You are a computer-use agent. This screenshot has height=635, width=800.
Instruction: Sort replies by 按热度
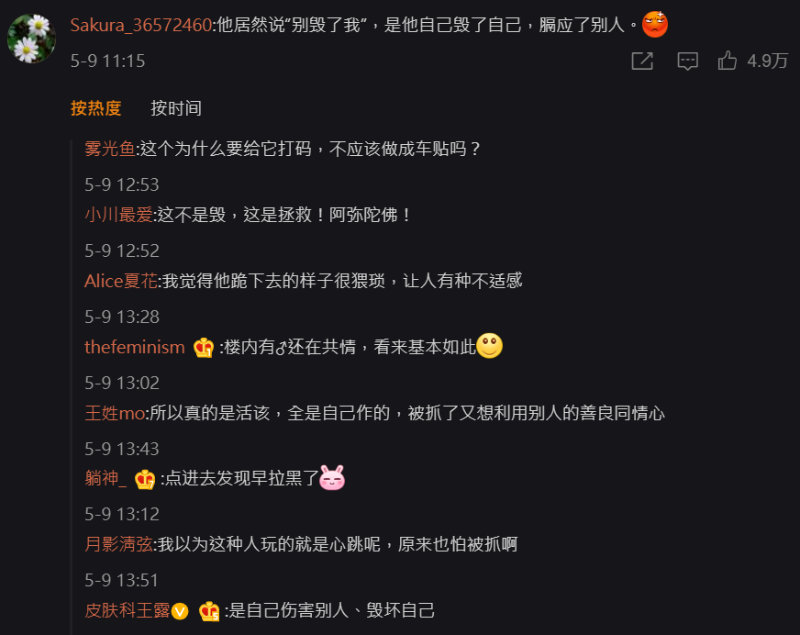[x=96, y=108]
